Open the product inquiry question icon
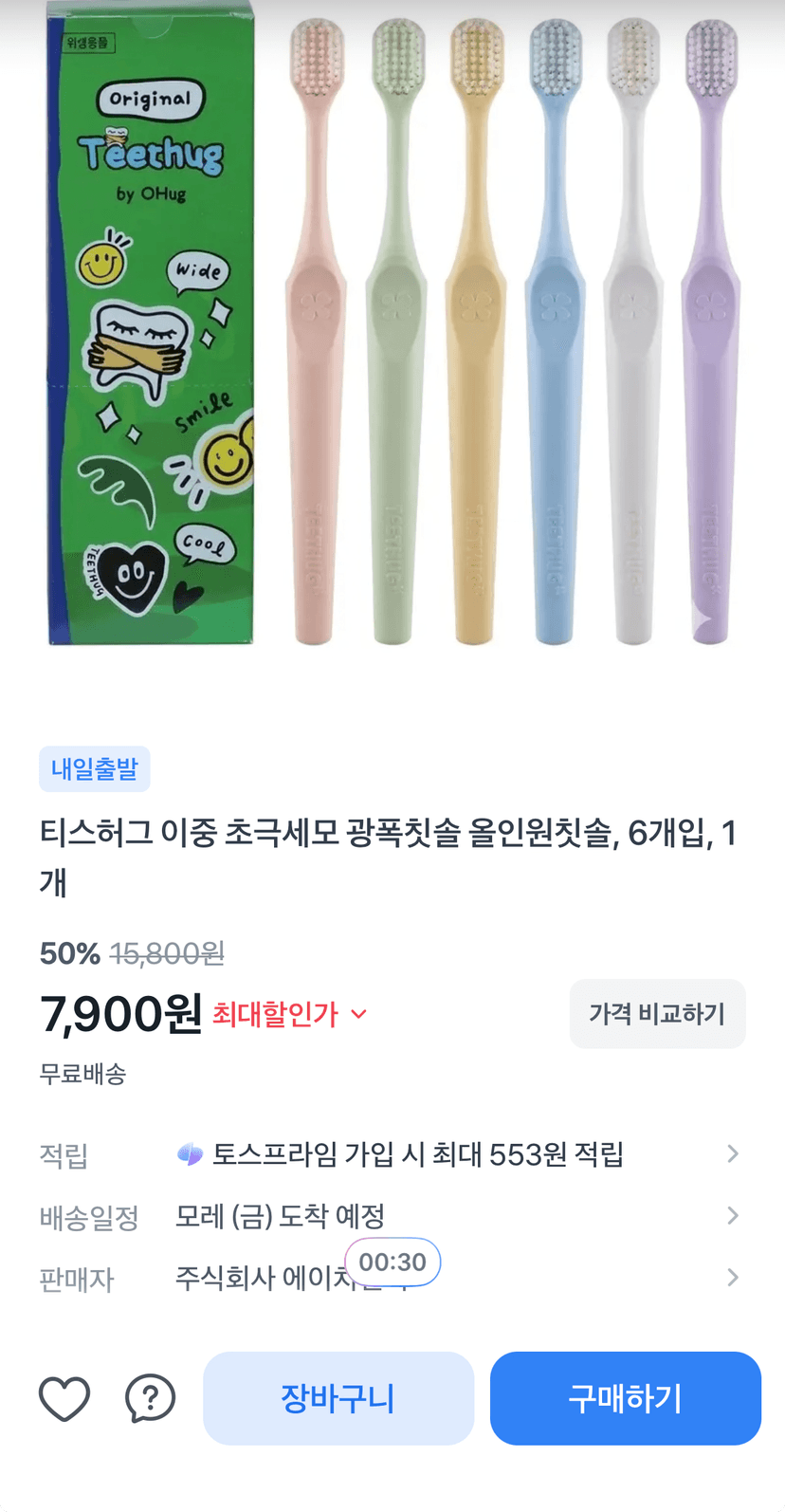 [x=151, y=1398]
